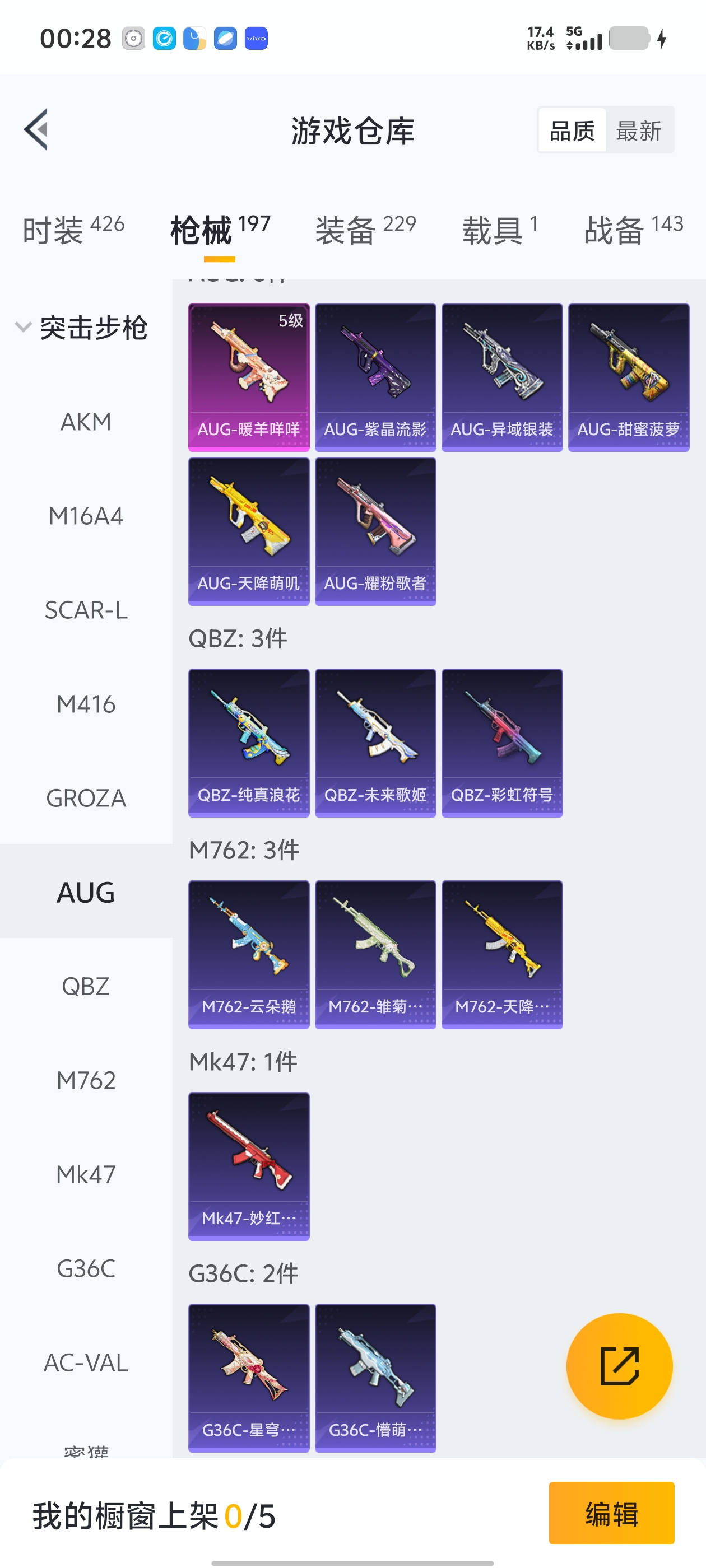706x1568 pixels.
Task: Open the QBZ-未来歌姬 skin
Action: pyautogui.click(x=375, y=743)
